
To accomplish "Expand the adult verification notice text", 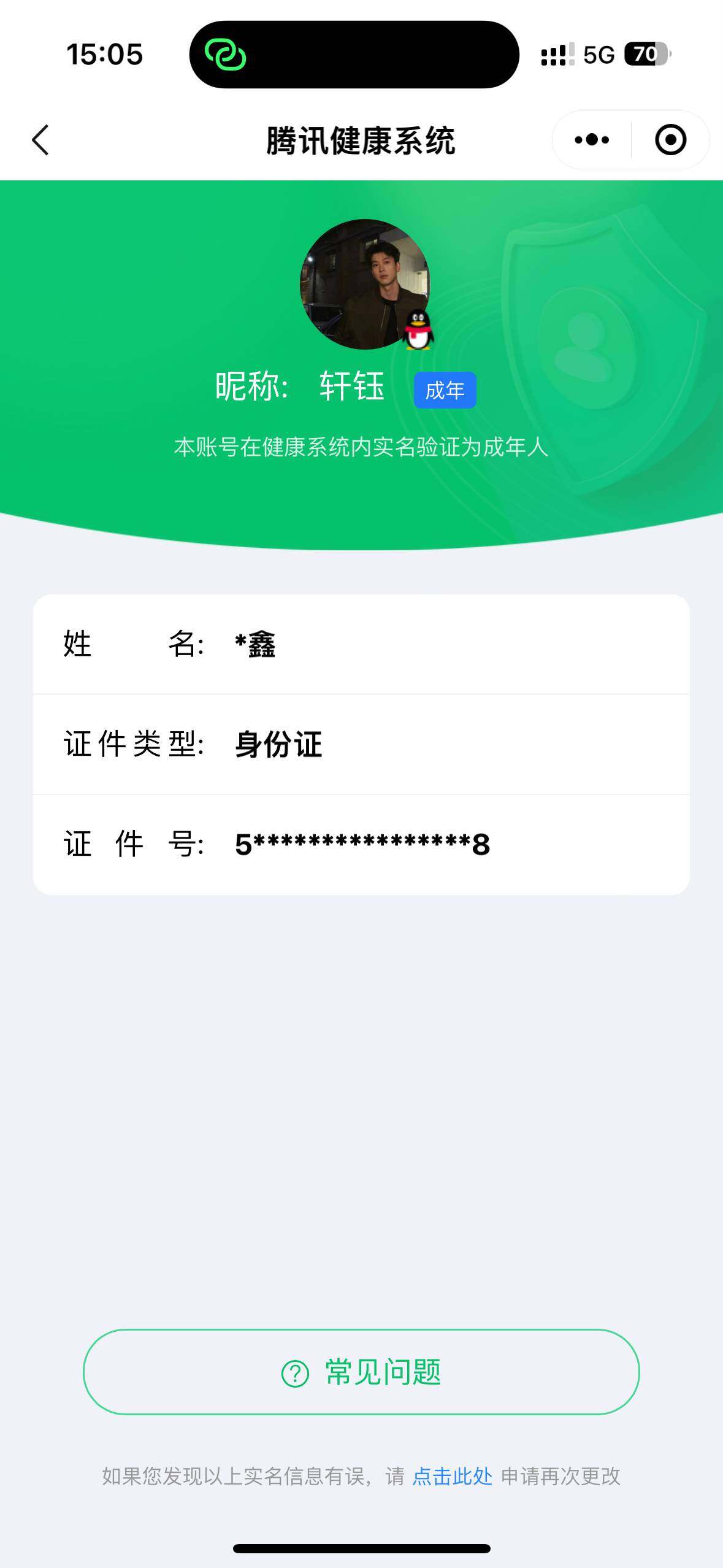I will pos(361,447).
